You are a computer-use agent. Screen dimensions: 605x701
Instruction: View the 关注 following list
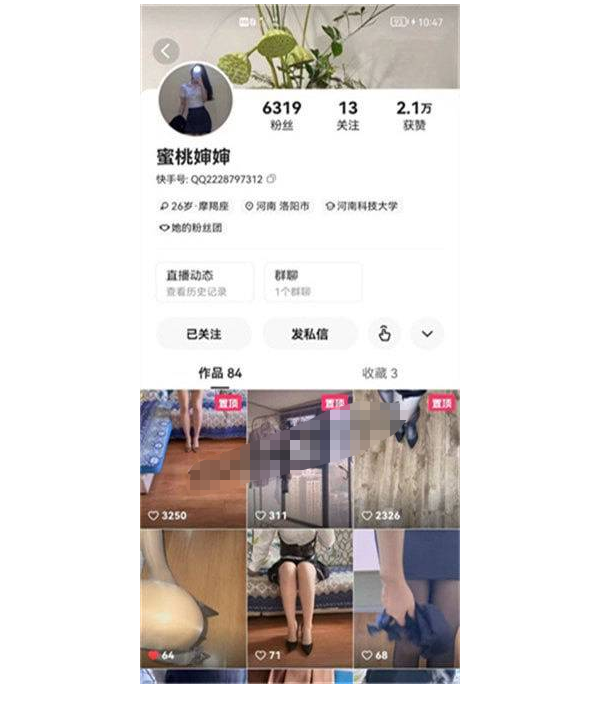pos(348,115)
